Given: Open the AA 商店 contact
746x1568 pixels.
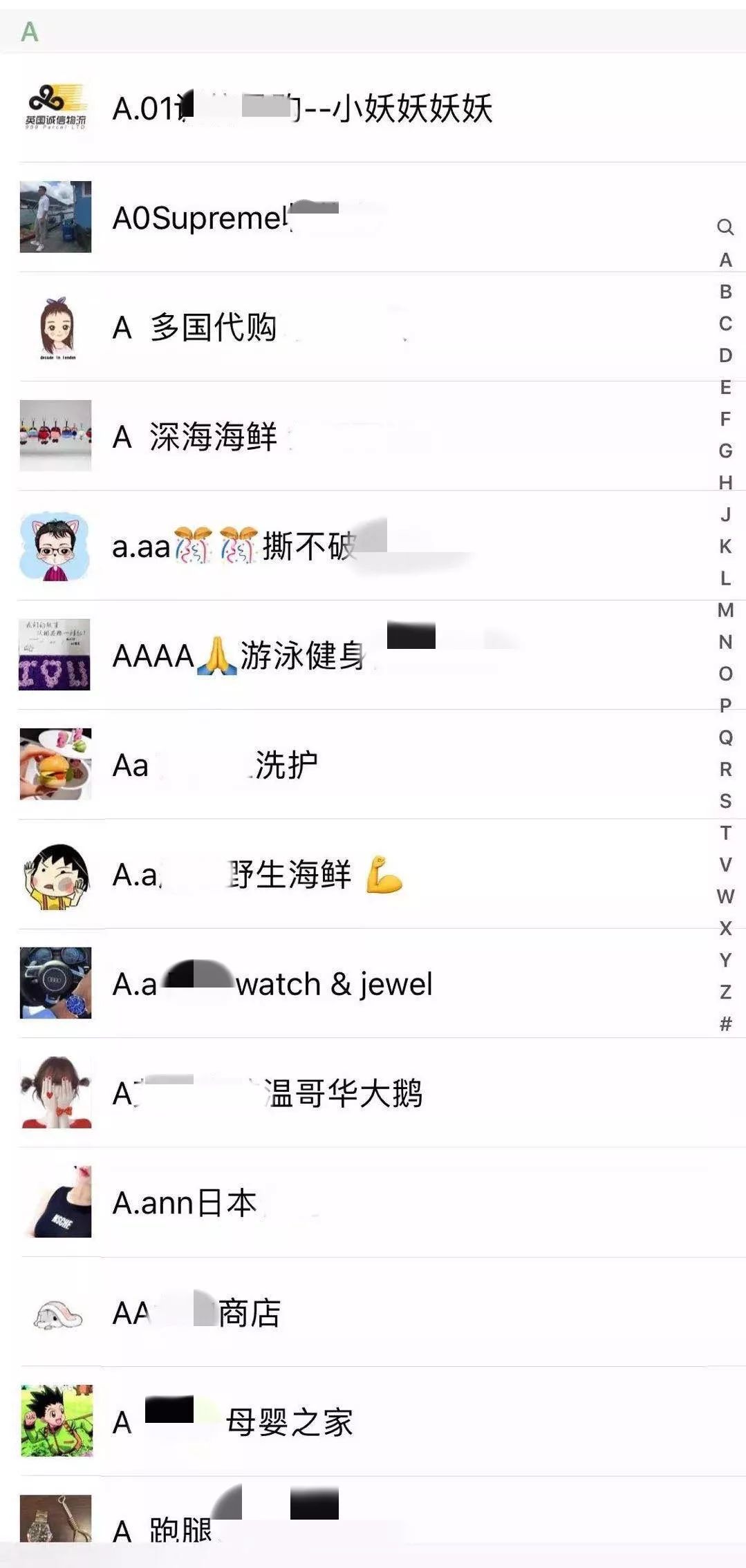Looking at the screenshot, I should point(197,1312).
